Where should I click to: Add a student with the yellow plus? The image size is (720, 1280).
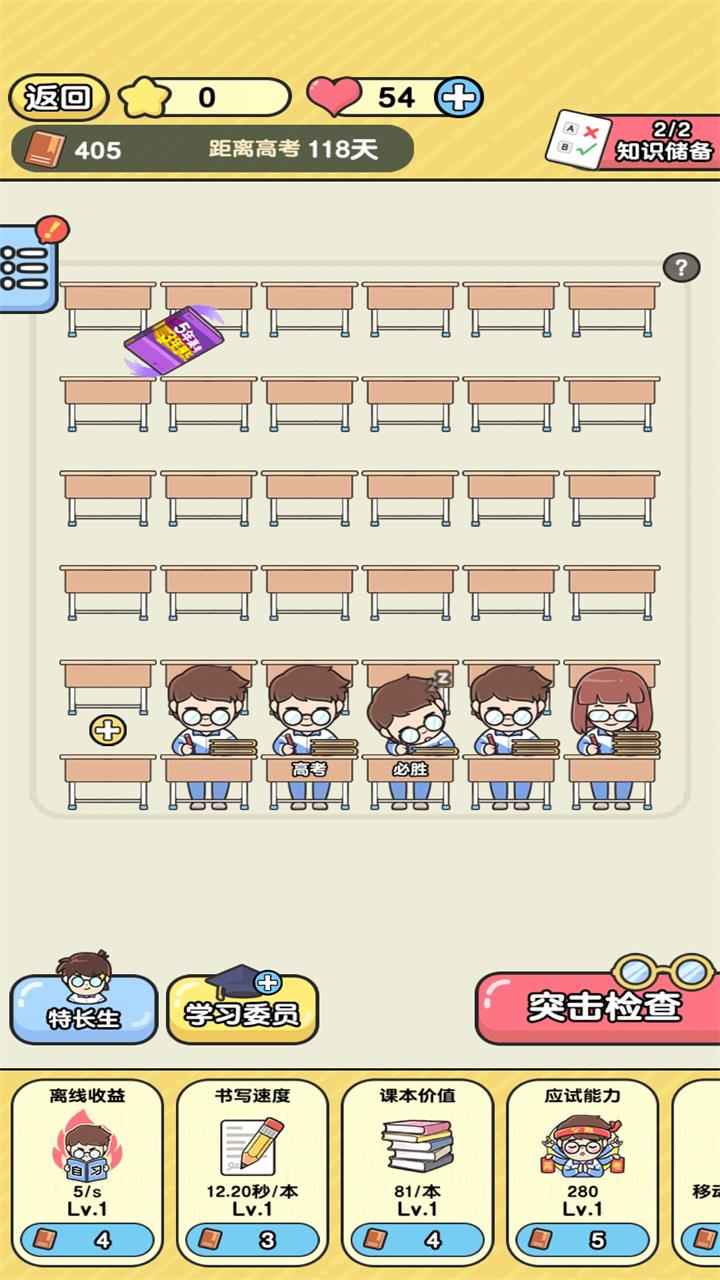pyautogui.click(x=108, y=730)
